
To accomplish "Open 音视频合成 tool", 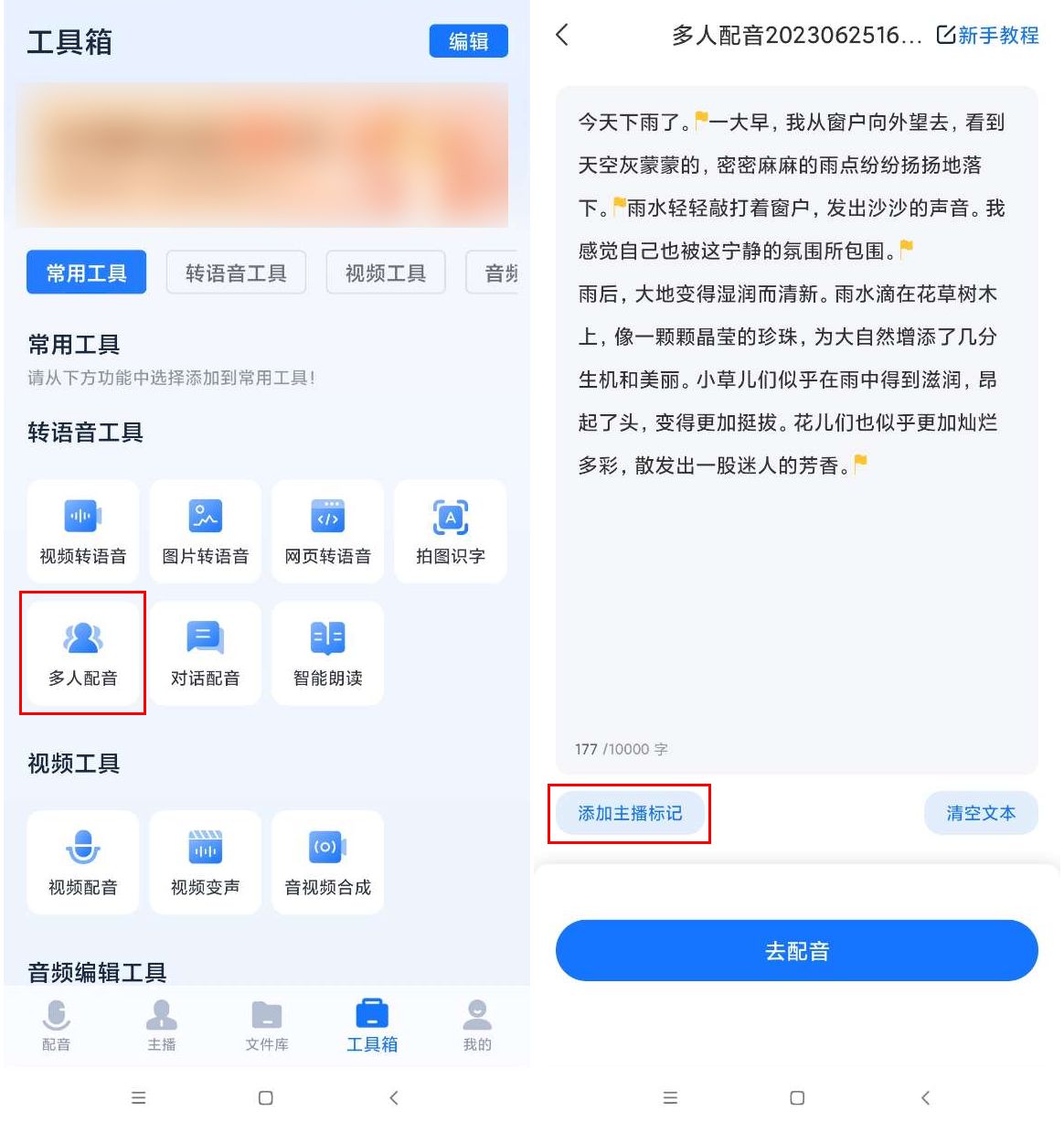I will (327, 862).
